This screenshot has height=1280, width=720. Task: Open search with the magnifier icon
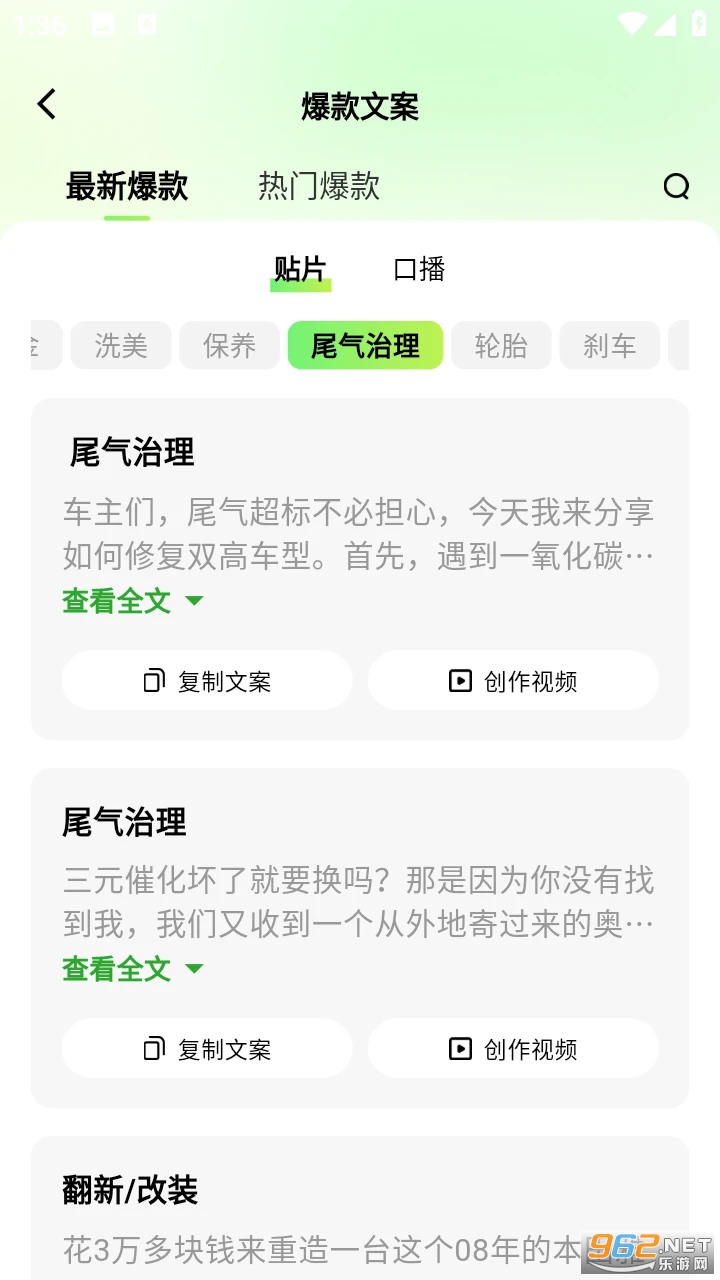[677, 187]
